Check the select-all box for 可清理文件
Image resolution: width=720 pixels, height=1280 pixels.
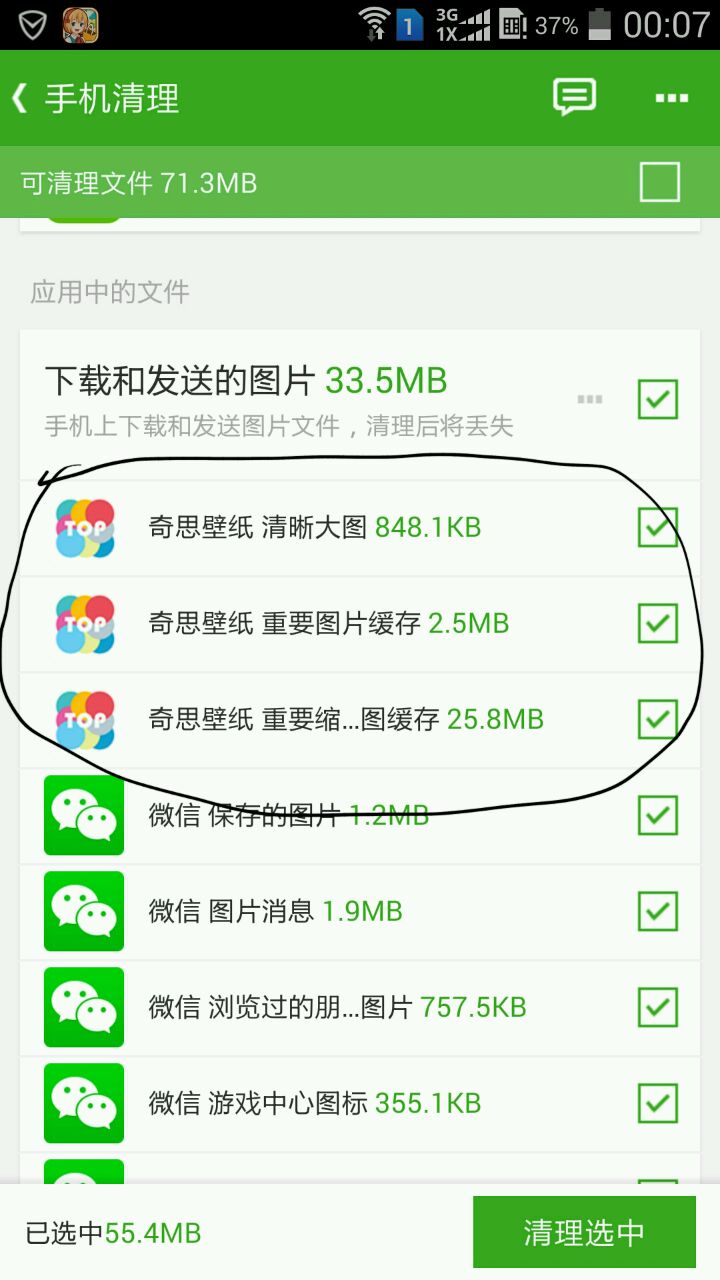(x=659, y=182)
